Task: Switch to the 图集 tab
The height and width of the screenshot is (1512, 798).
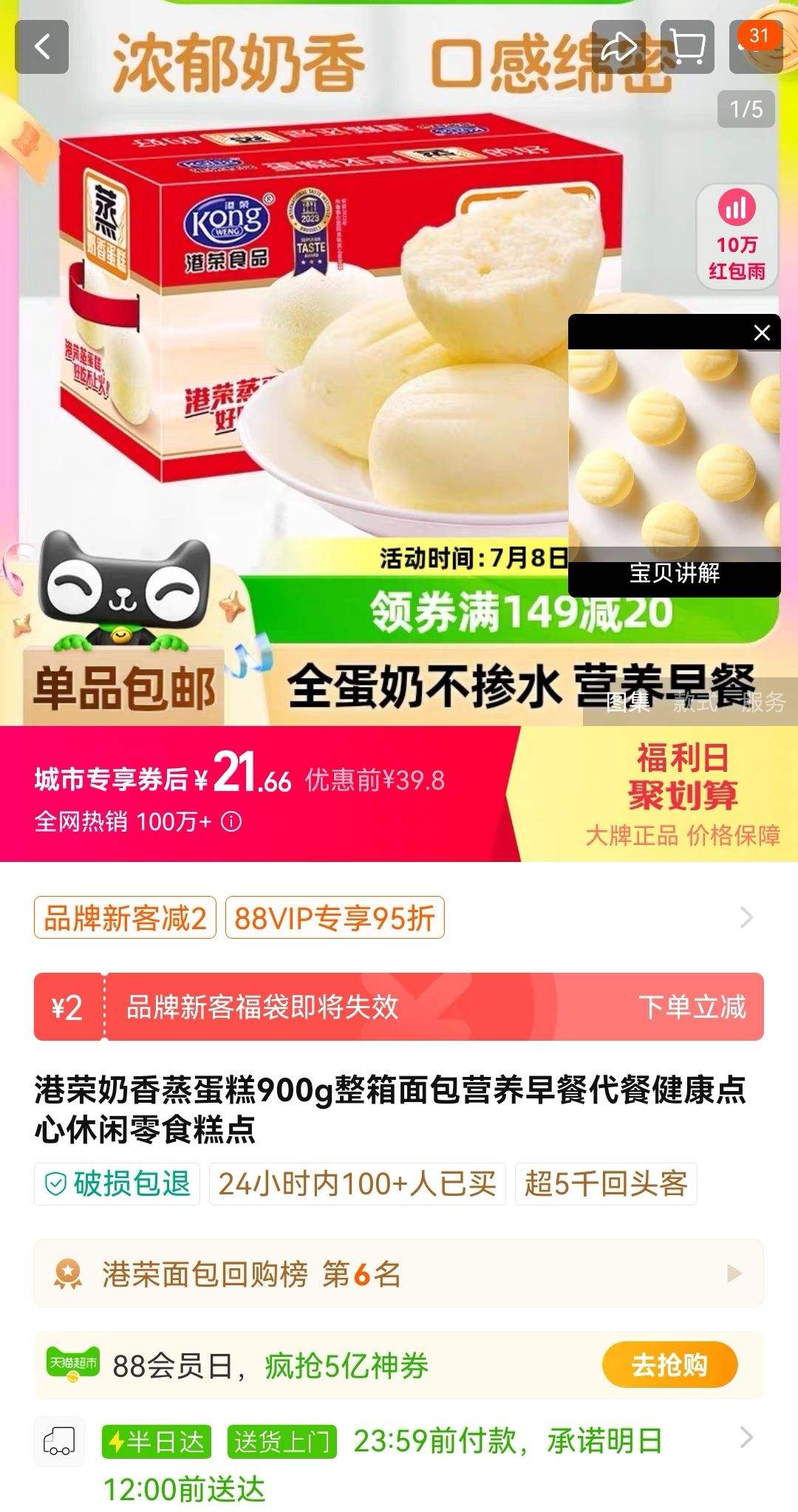Action: pos(628,702)
